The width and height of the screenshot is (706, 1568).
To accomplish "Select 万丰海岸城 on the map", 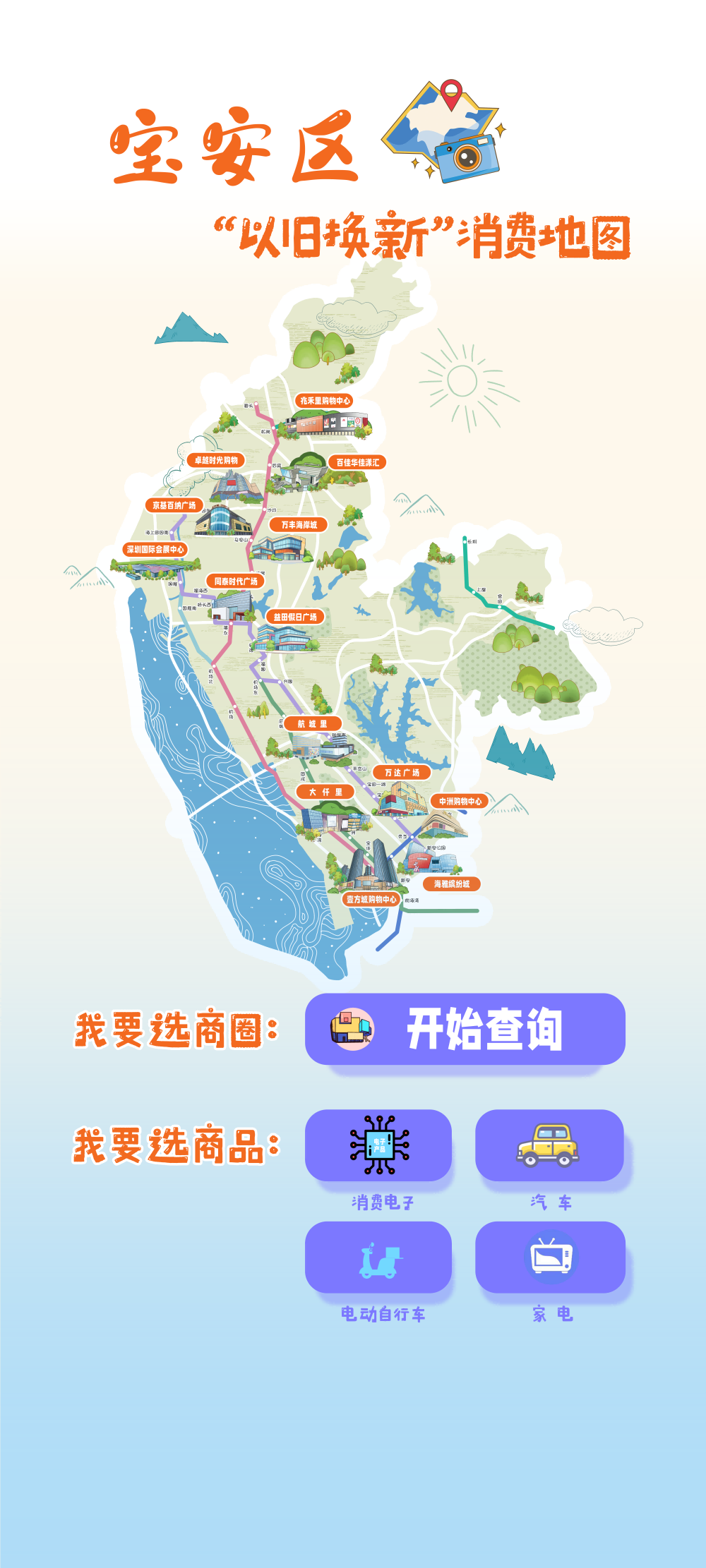I will coord(299,524).
